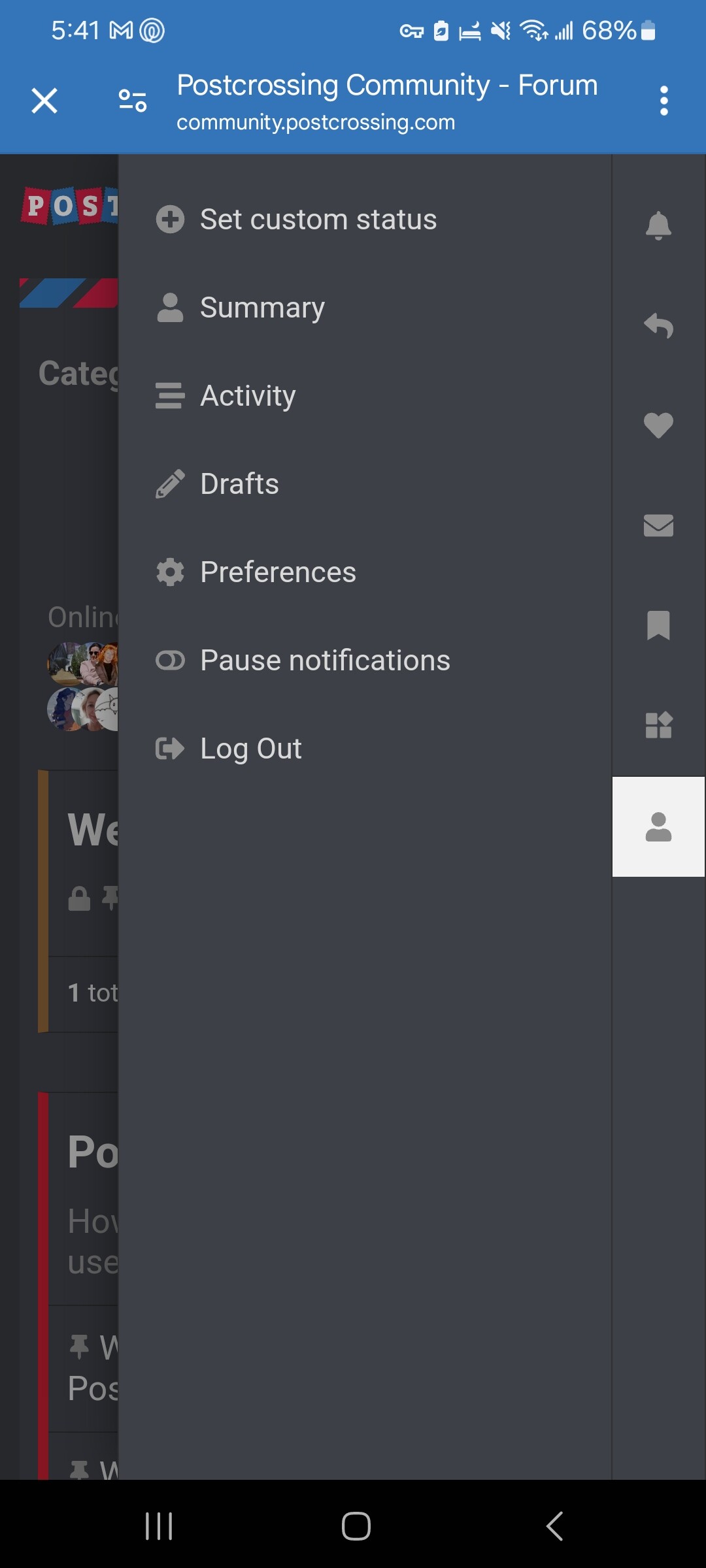Go back with the system back button

point(554,1526)
